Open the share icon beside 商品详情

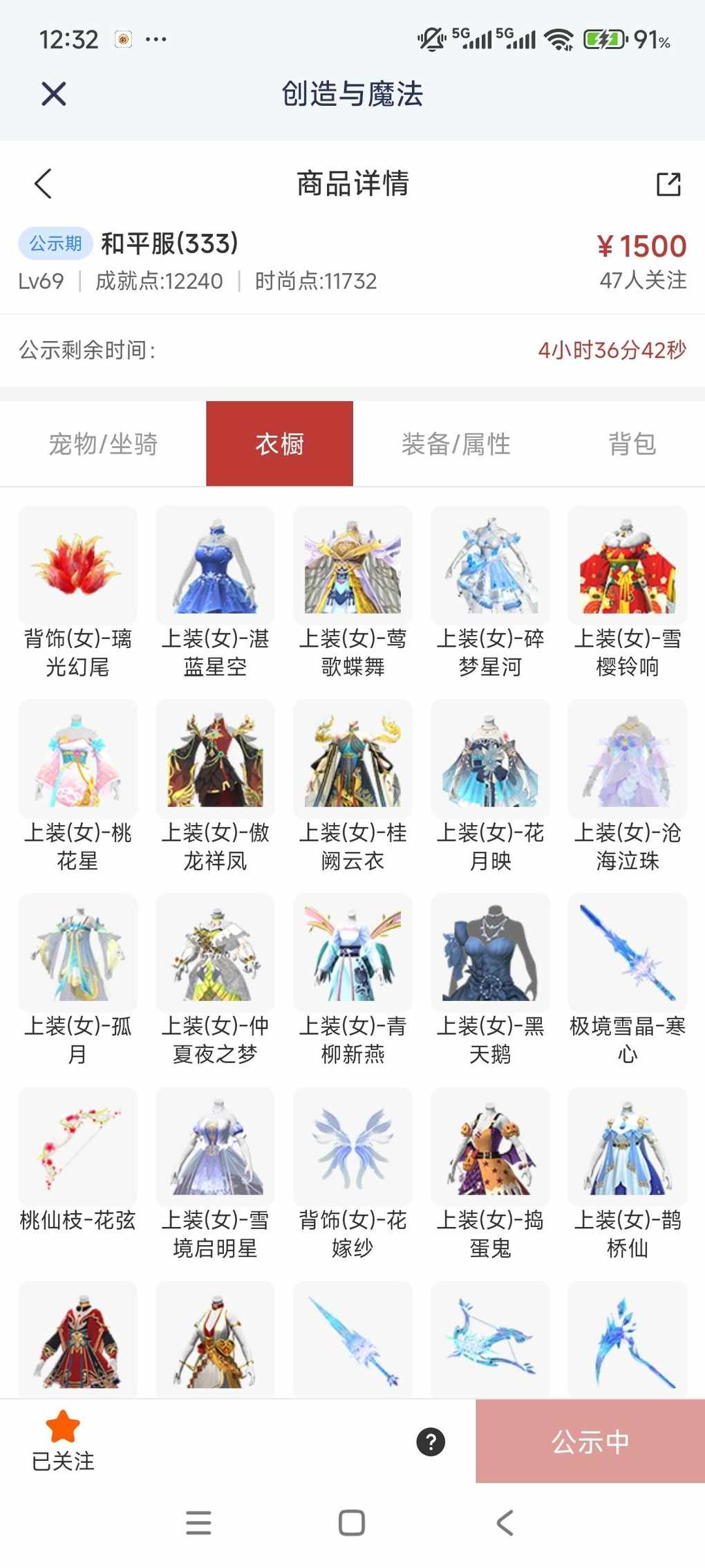[668, 184]
